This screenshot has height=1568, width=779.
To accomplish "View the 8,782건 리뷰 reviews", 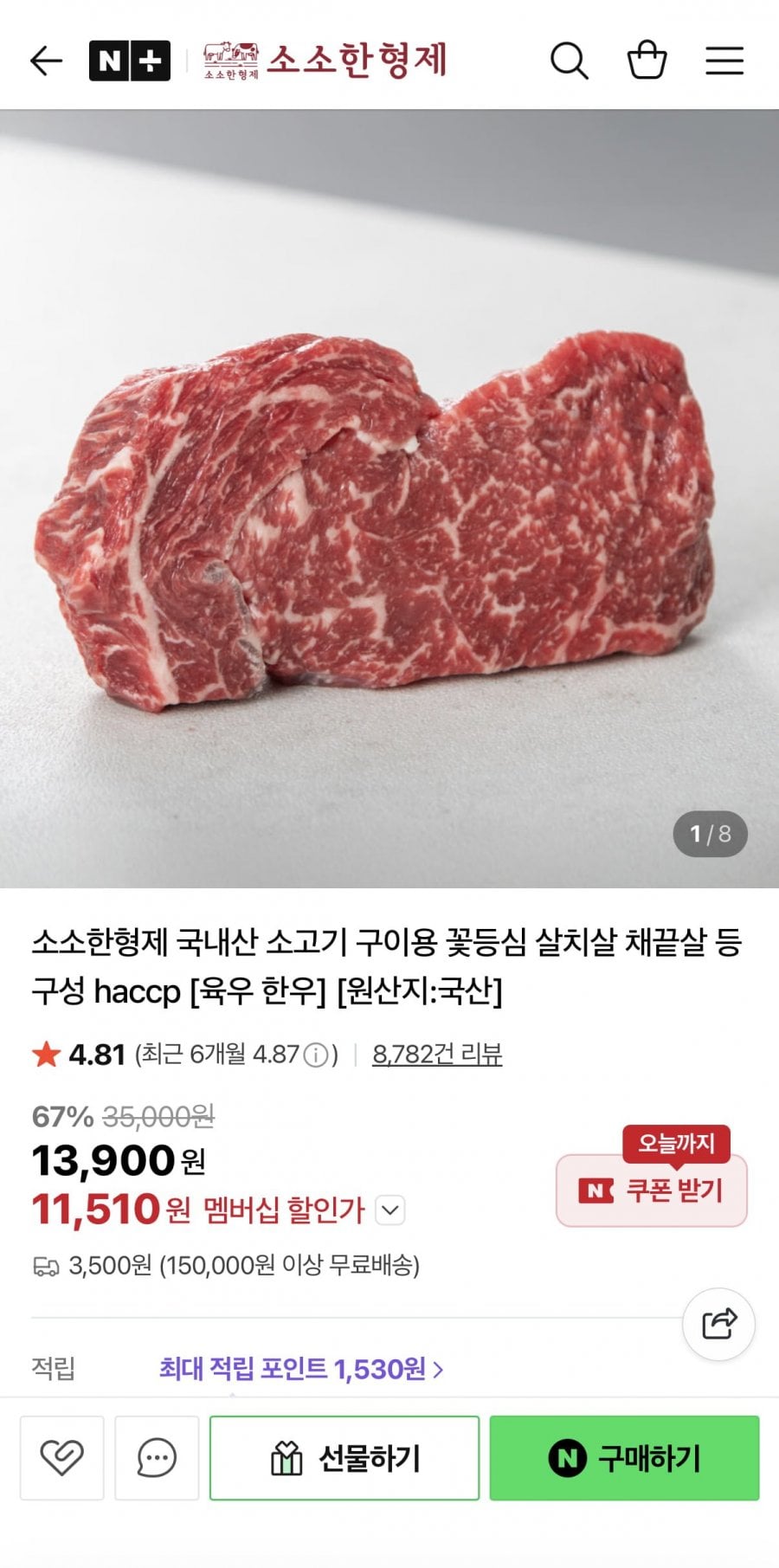I will 437,1054.
